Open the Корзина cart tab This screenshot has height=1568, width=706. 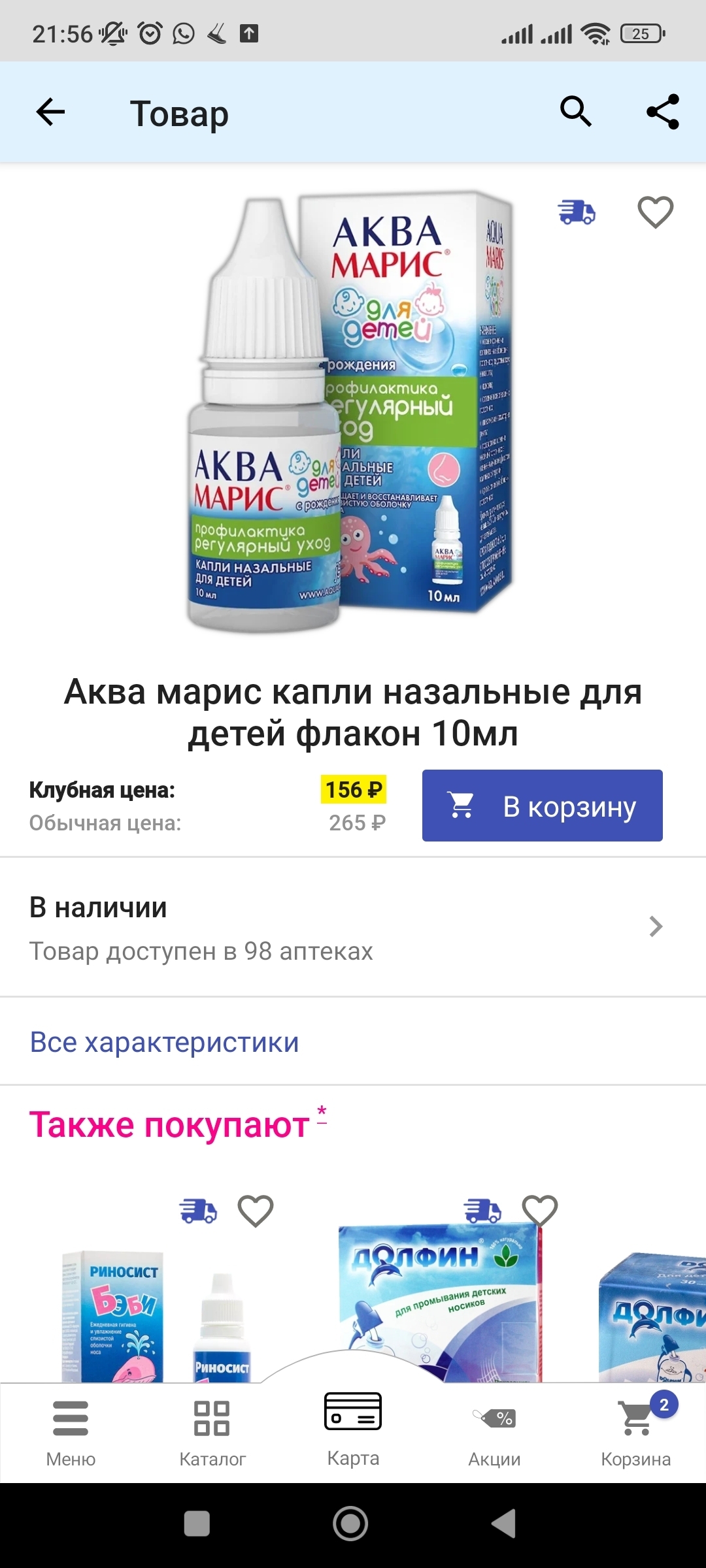coord(635,1432)
